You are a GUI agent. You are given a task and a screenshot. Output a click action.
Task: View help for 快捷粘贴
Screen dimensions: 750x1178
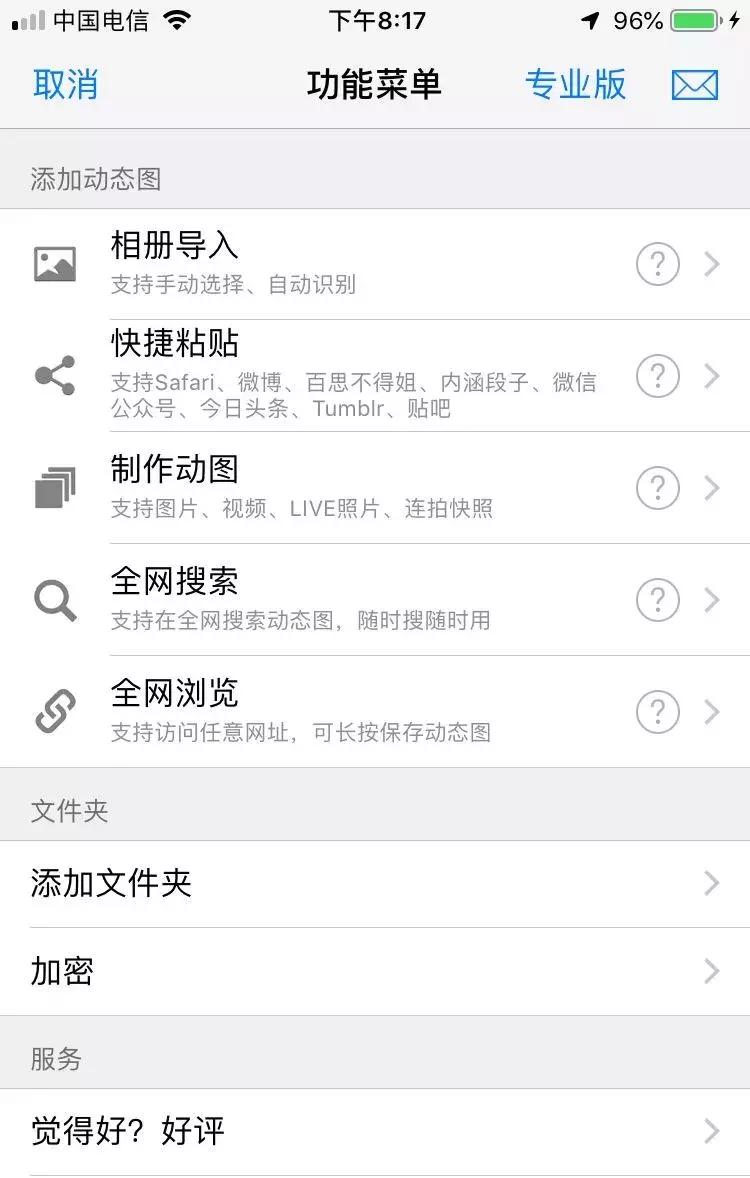[658, 376]
